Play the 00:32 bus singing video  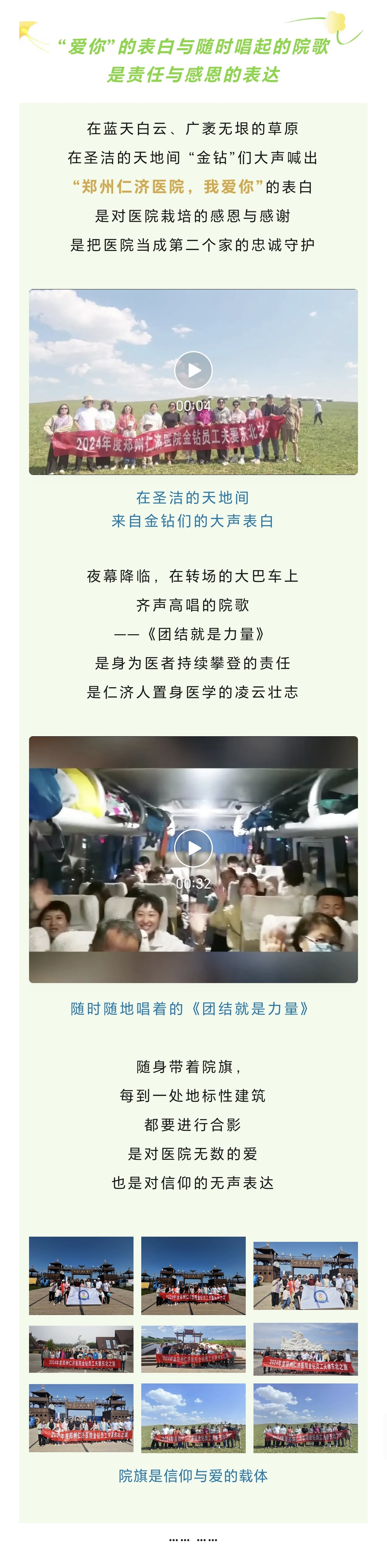tap(193, 848)
